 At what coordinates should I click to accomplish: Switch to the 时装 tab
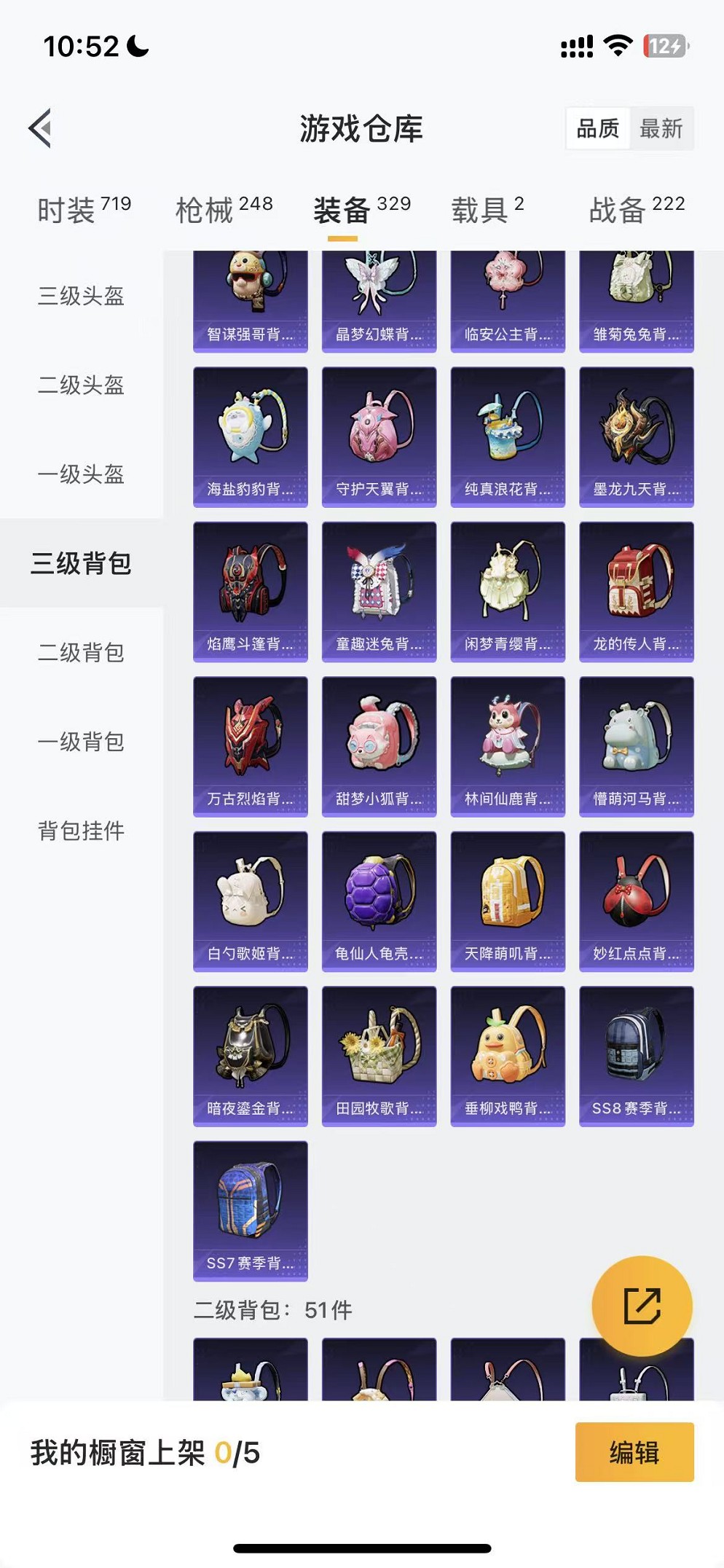click(84, 210)
